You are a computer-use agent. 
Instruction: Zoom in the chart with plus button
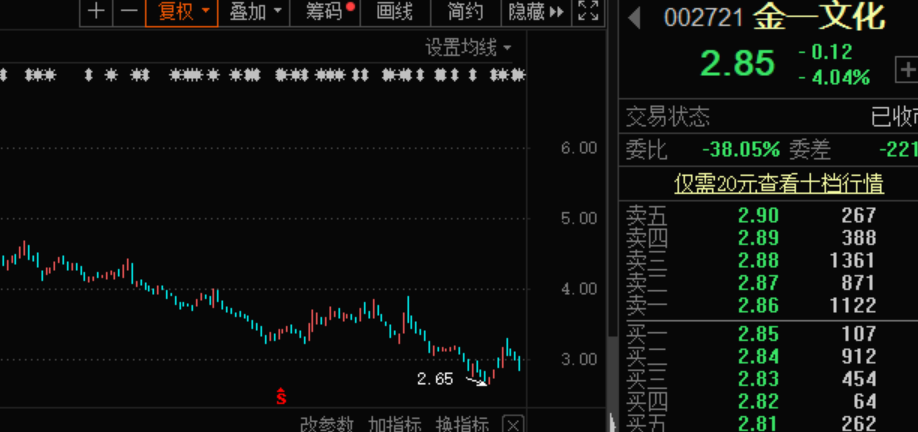pos(96,12)
